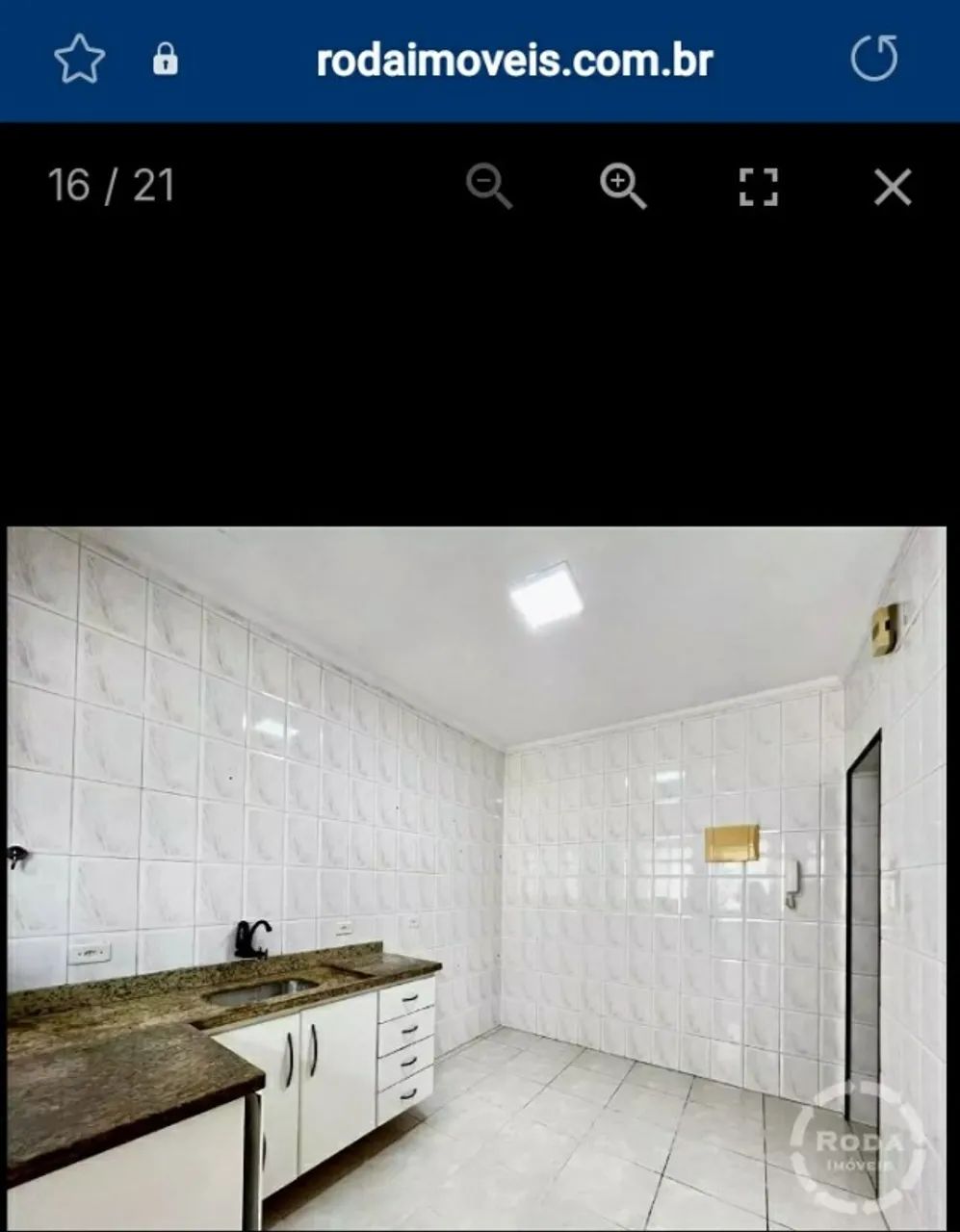This screenshot has width=960, height=1232.
Task: Reload the rodaimoveis.com.br page
Action: pyautogui.click(x=874, y=60)
